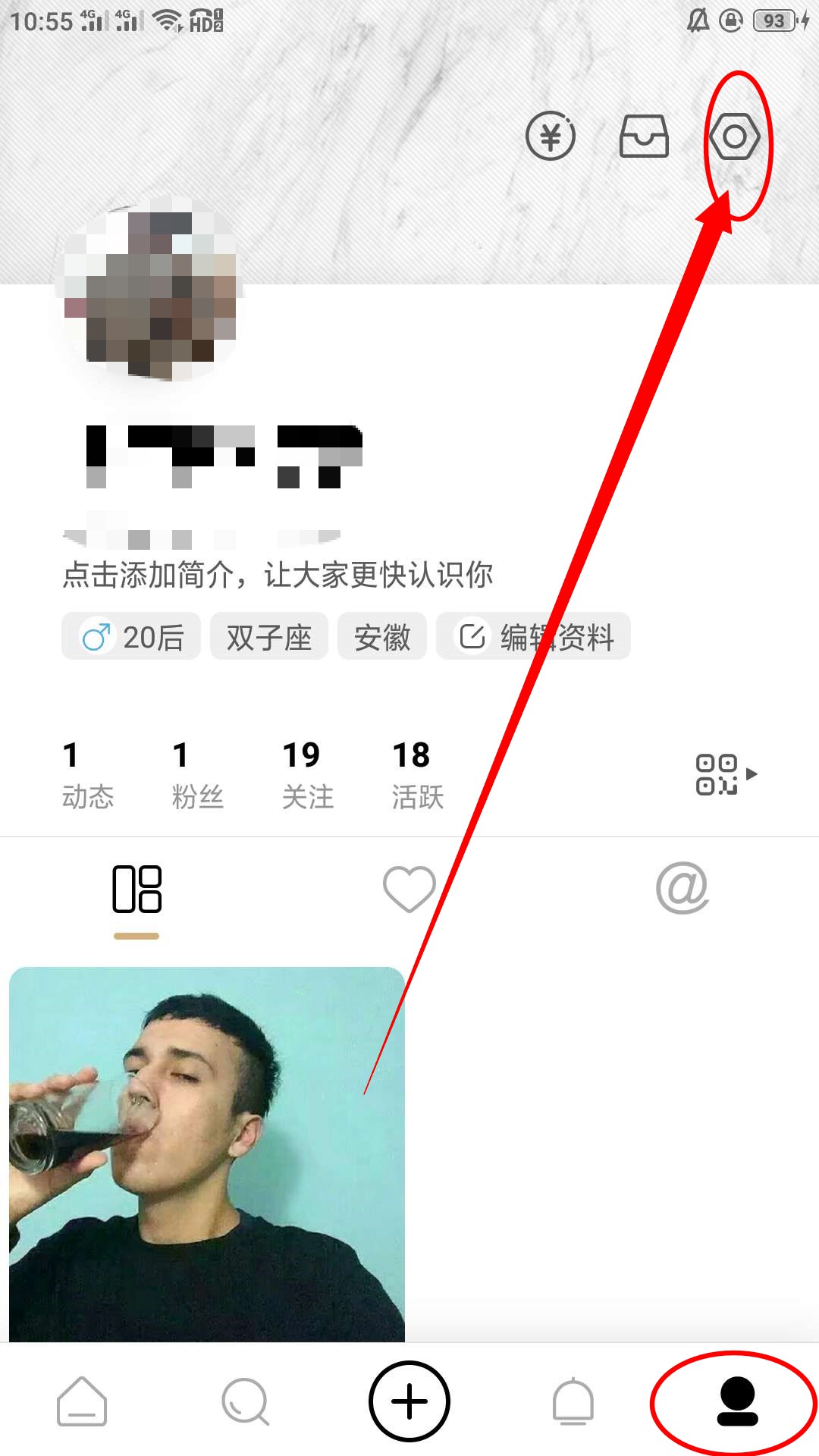Tap the 双子座 zodiac chip
Image resolution: width=819 pixels, height=1456 pixels.
(269, 637)
